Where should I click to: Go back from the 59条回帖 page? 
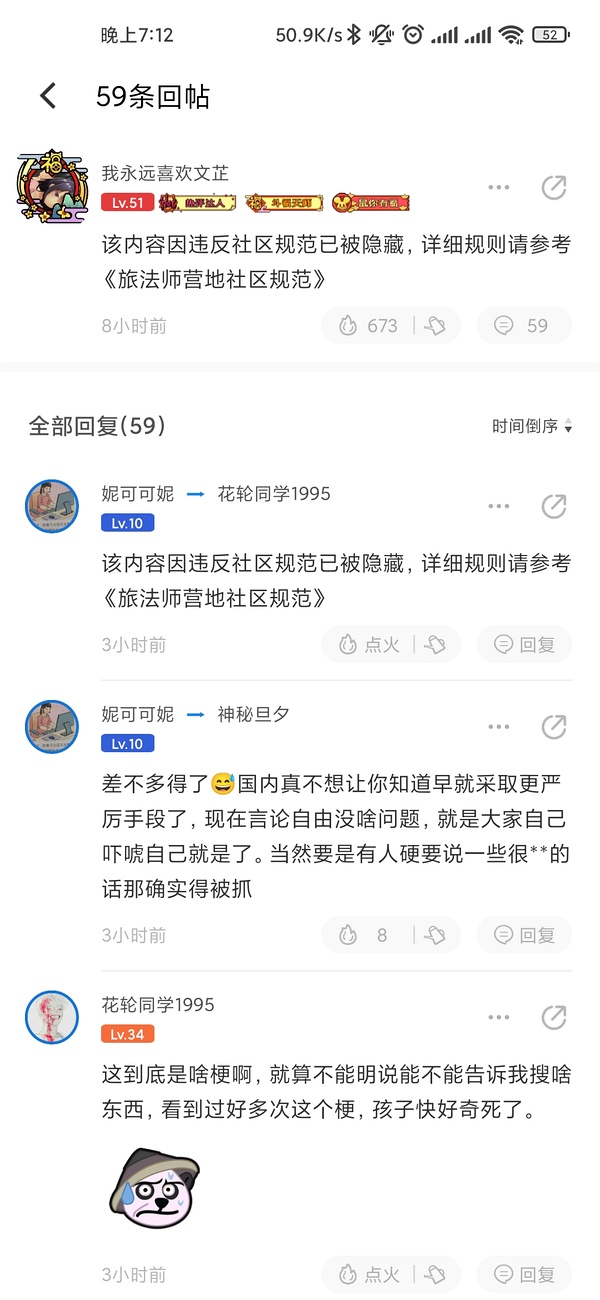(48, 96)
